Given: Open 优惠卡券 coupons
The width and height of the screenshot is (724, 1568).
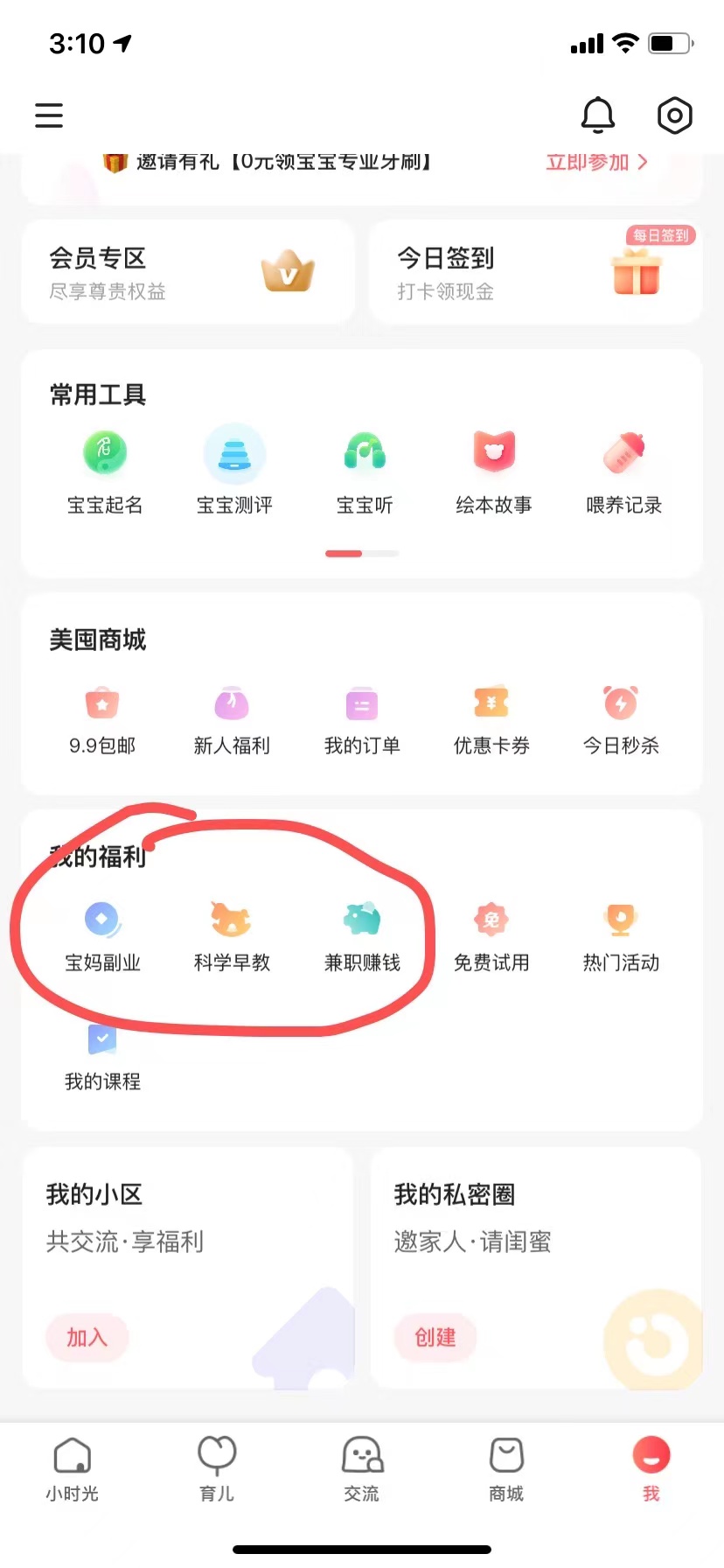Looking at the screenshot, I should click(491, 719).
